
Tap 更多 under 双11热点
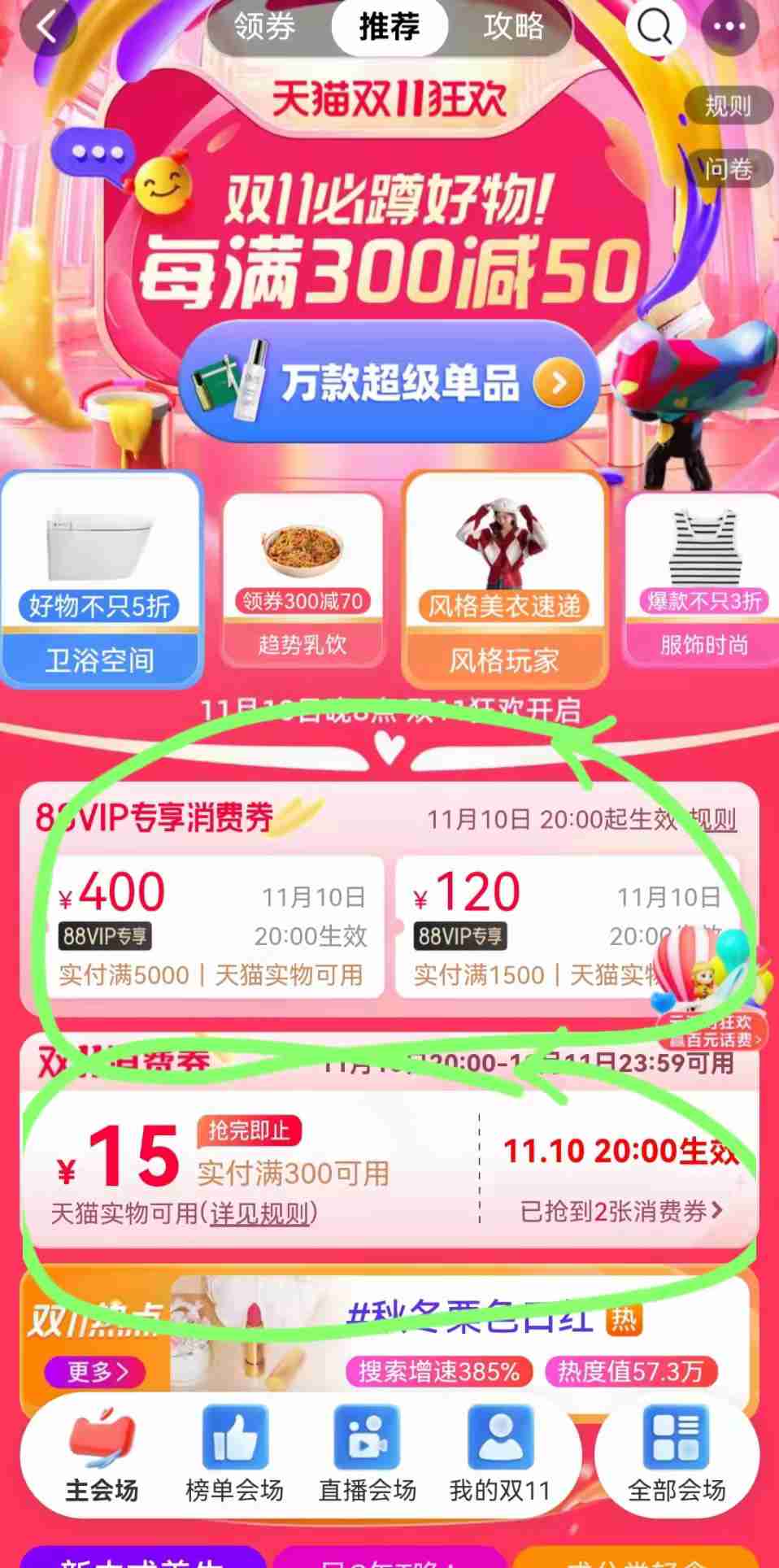click(x=96, y=1373)
